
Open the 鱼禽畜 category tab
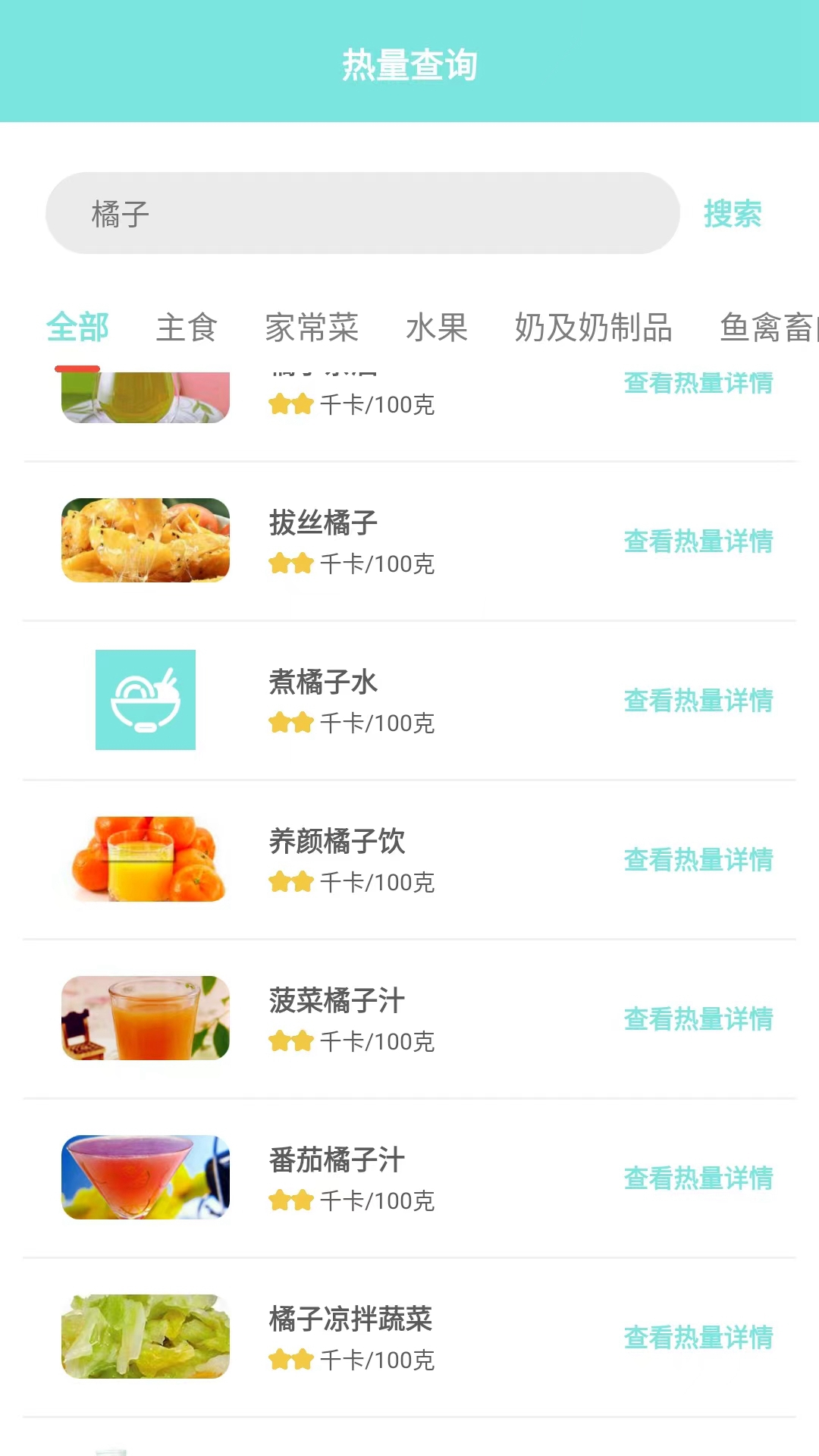click(766, 328)
